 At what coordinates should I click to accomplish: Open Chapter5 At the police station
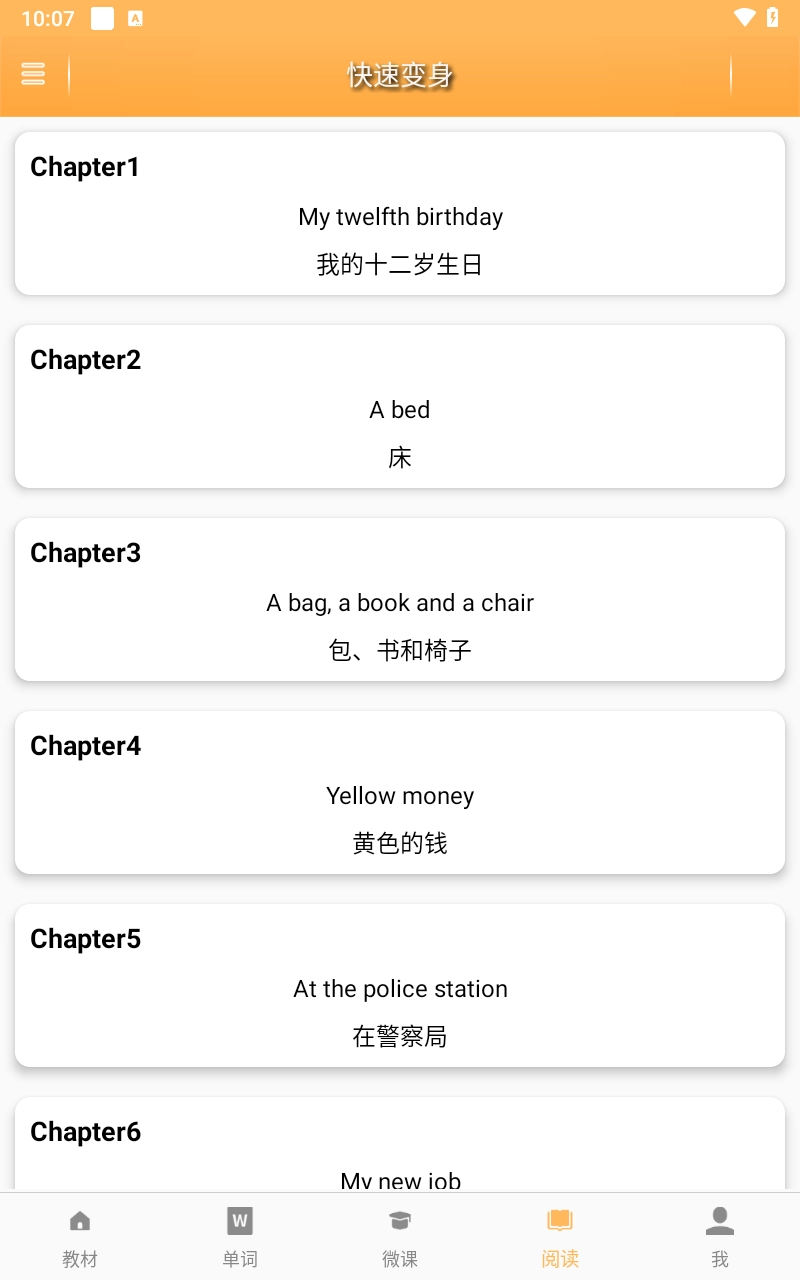click(400, 986)
